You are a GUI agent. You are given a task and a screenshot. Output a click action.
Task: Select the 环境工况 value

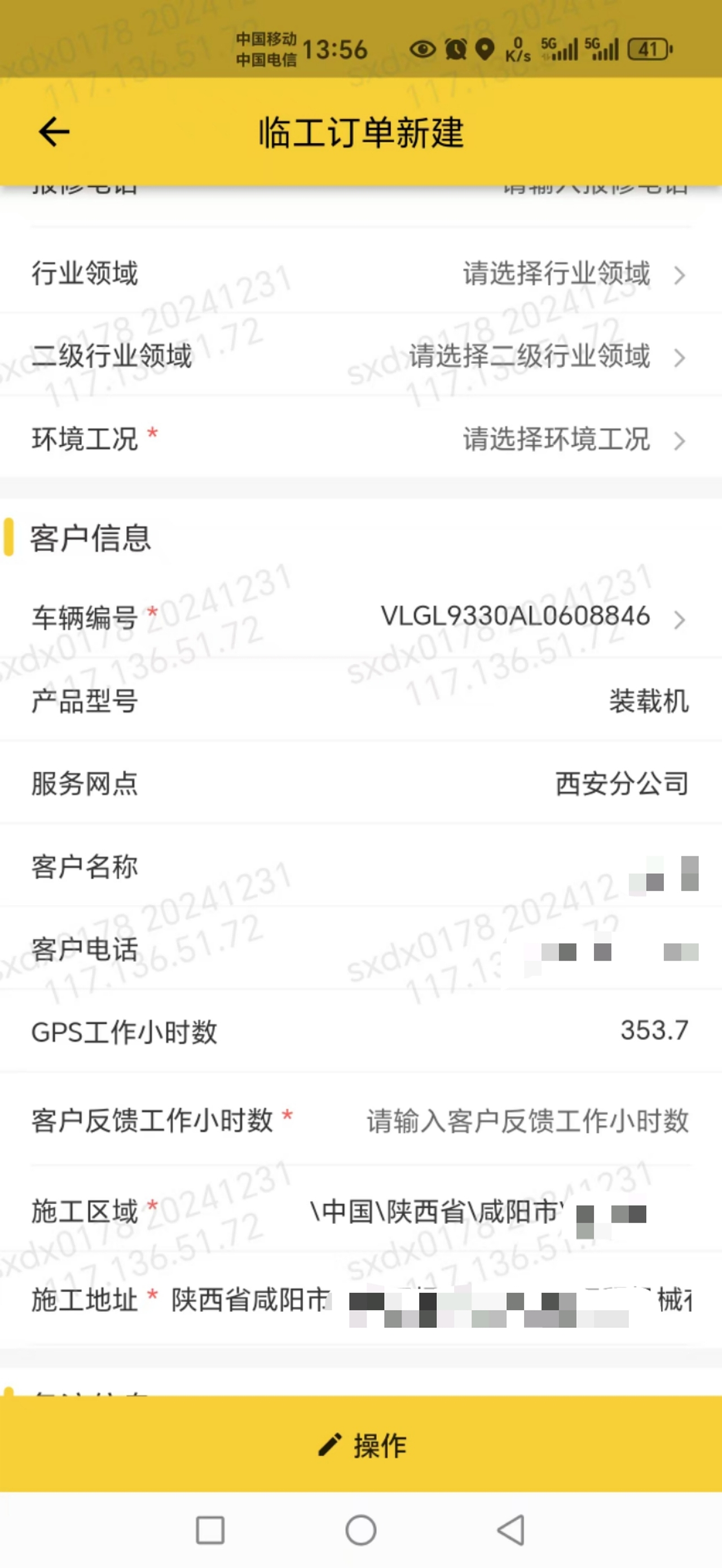[573, 439]
